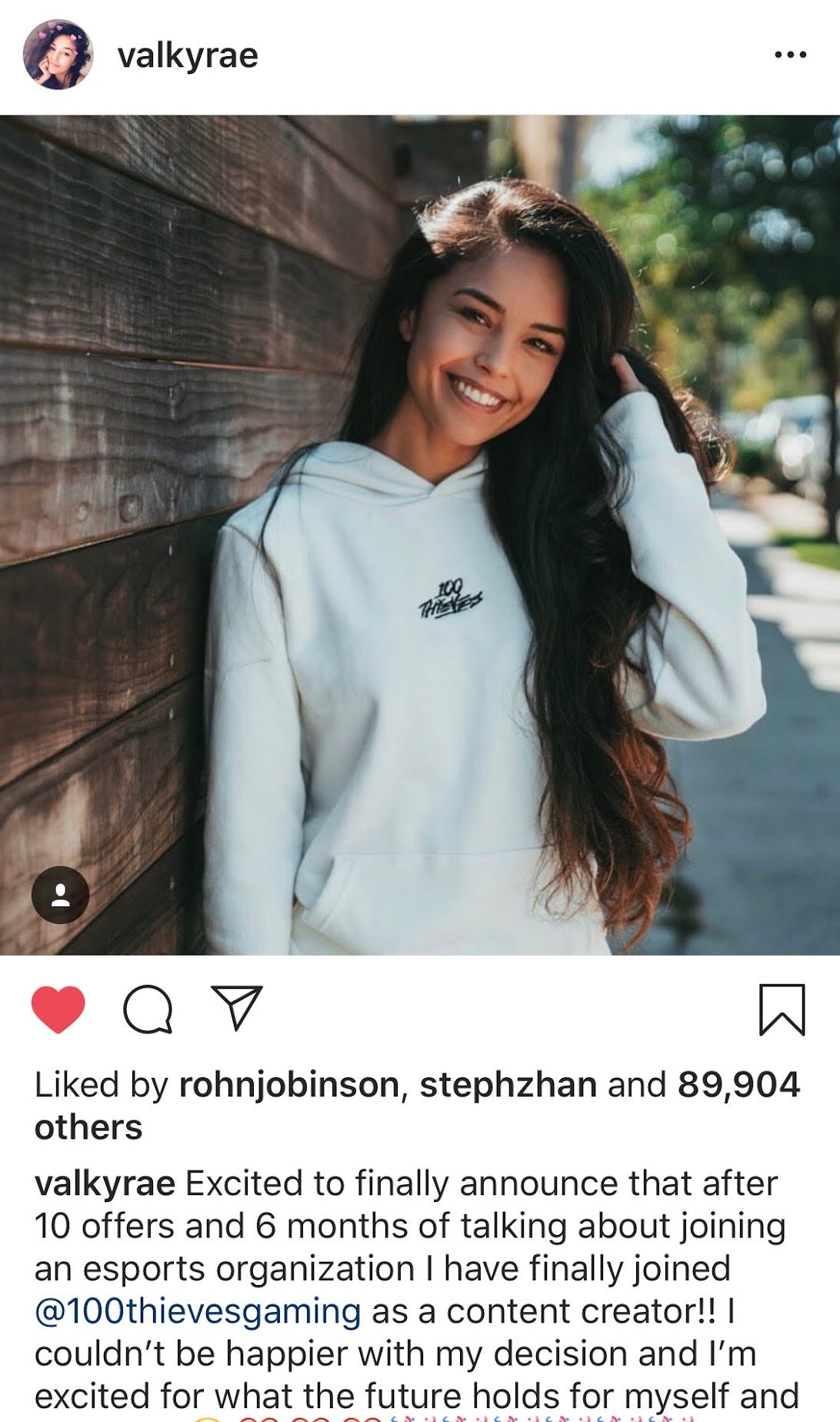Open valkyrae's profile picture
The height and width of the screenshot is (1422, 840).
point(58,55)
